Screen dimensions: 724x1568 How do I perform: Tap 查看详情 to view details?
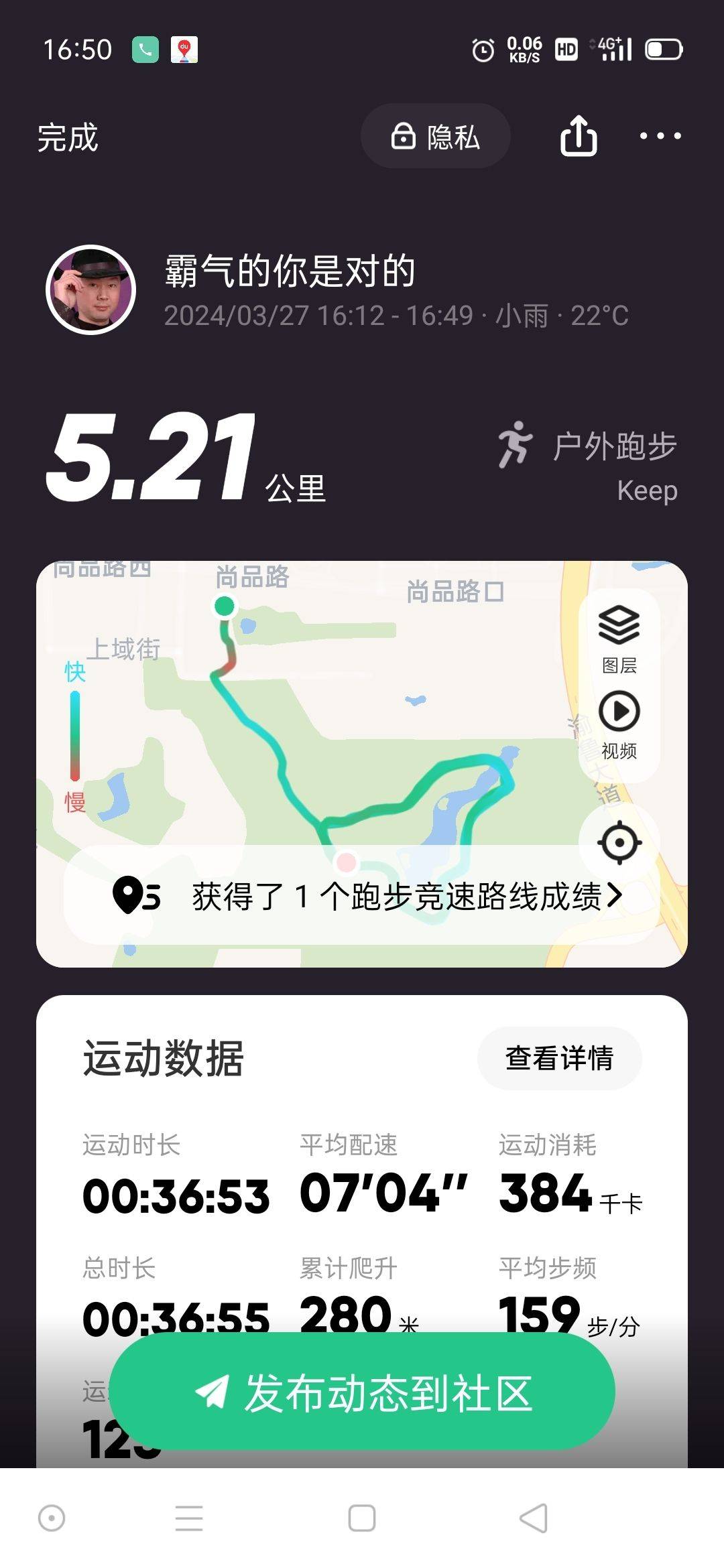(x=559, y=1059)
